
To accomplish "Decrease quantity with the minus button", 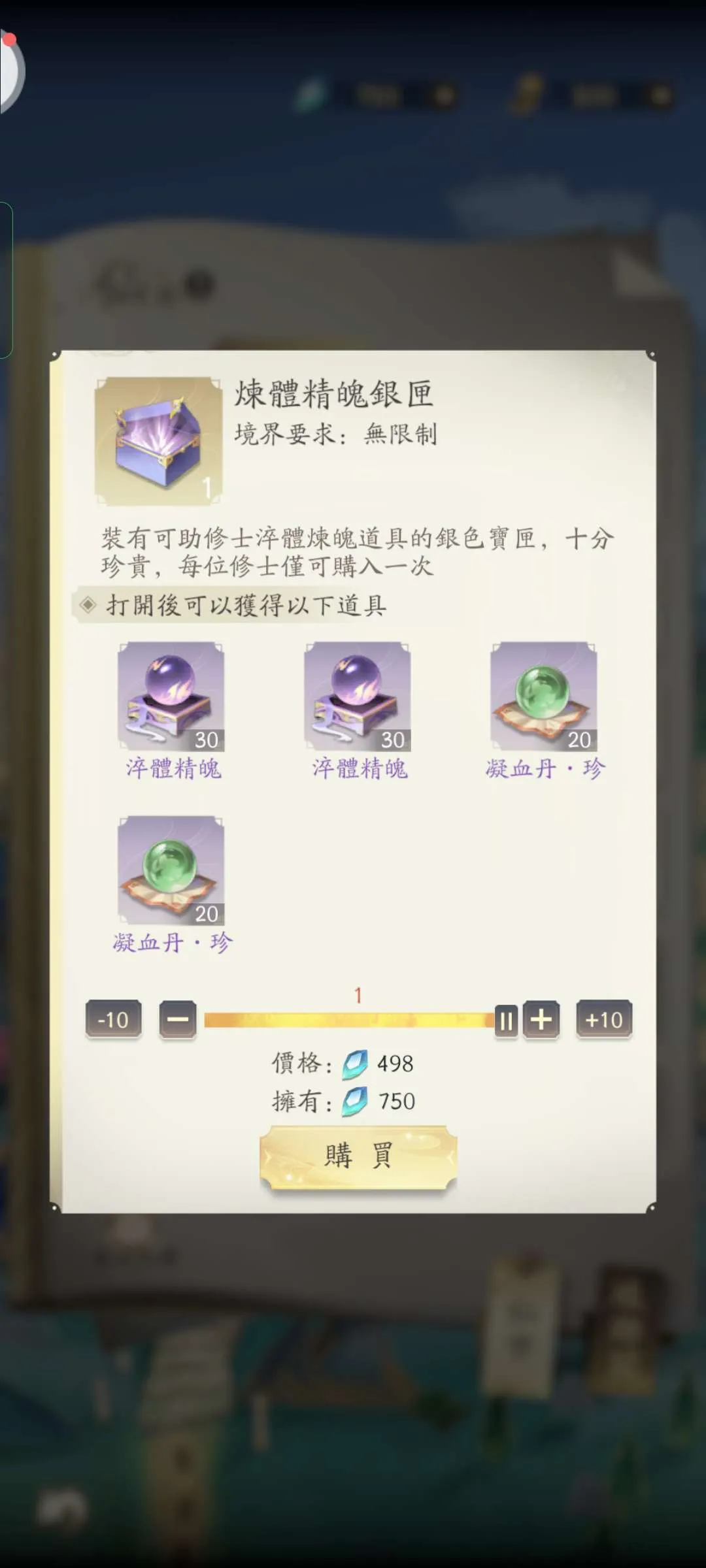I will click(178, 1019).
